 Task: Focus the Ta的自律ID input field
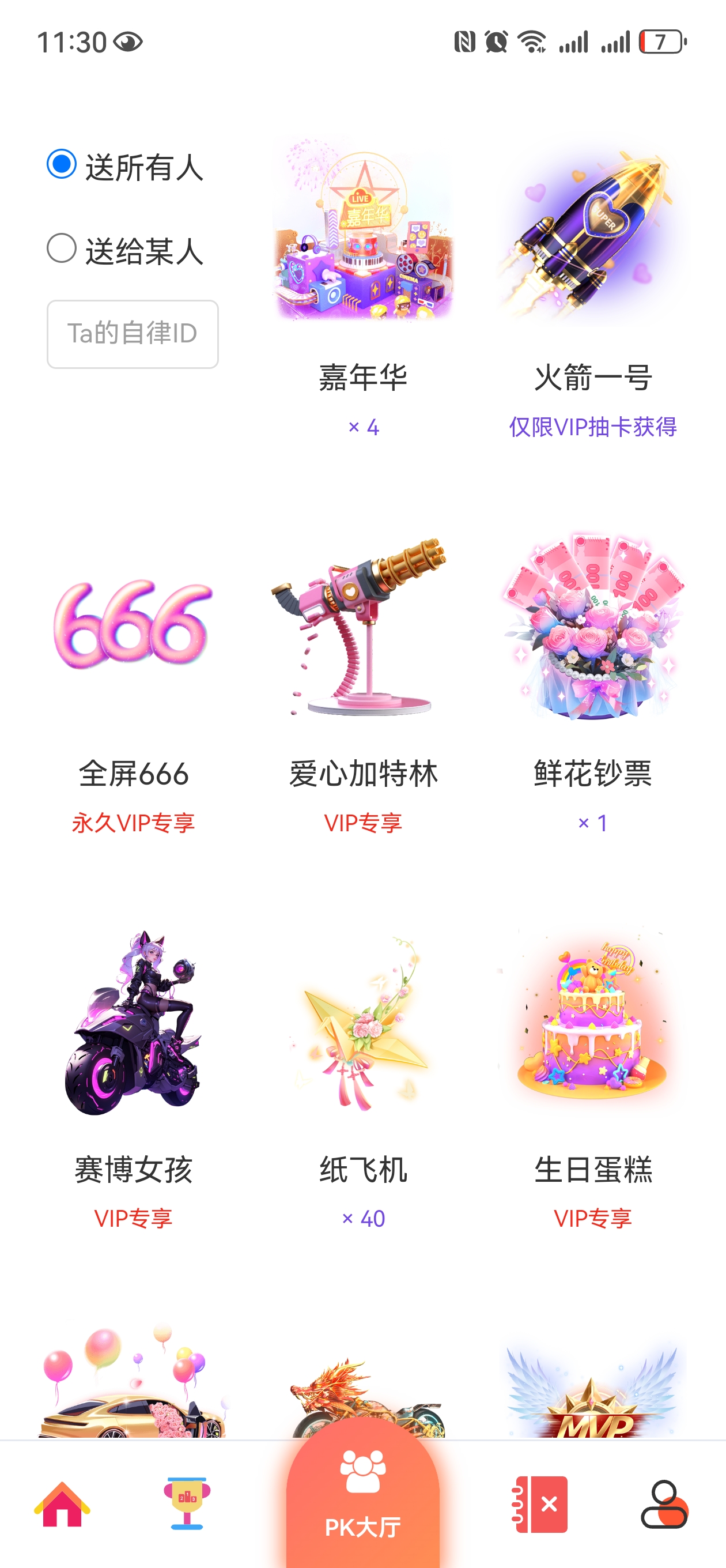point(133,334)
